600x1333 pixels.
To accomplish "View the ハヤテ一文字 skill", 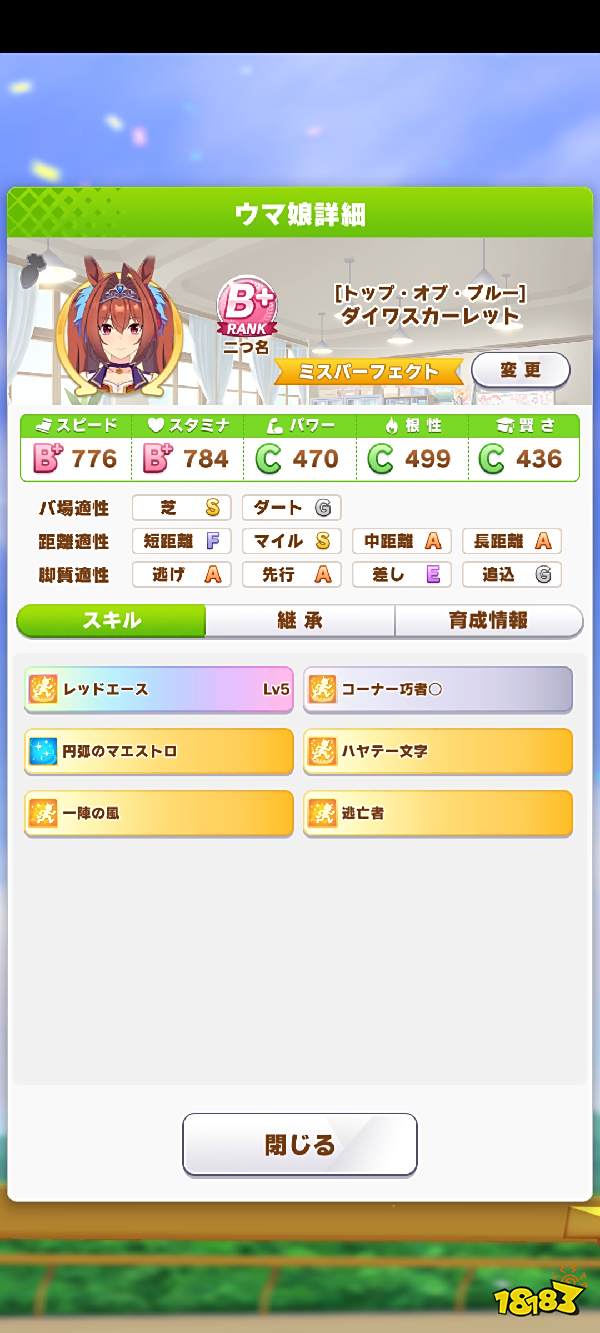I will point(438,751).
